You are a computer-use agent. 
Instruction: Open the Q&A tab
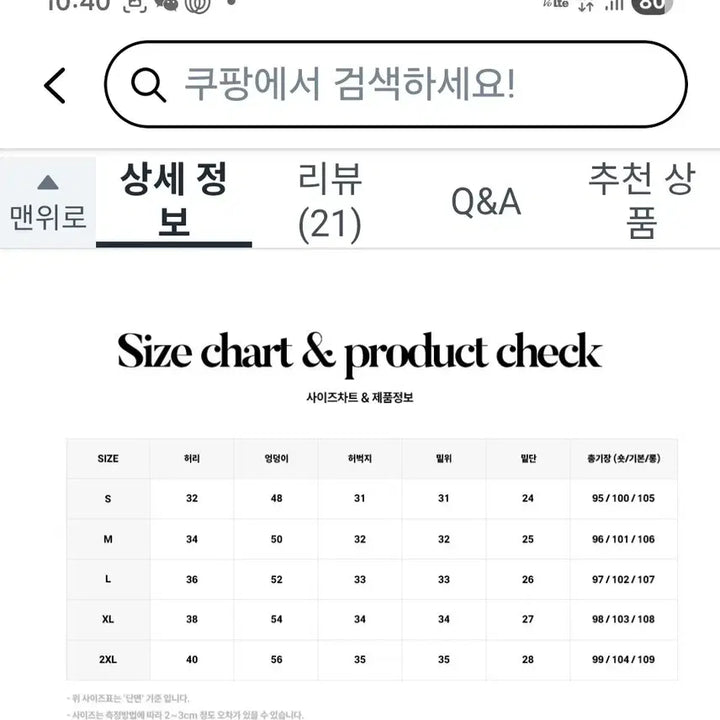click(486, 202)
